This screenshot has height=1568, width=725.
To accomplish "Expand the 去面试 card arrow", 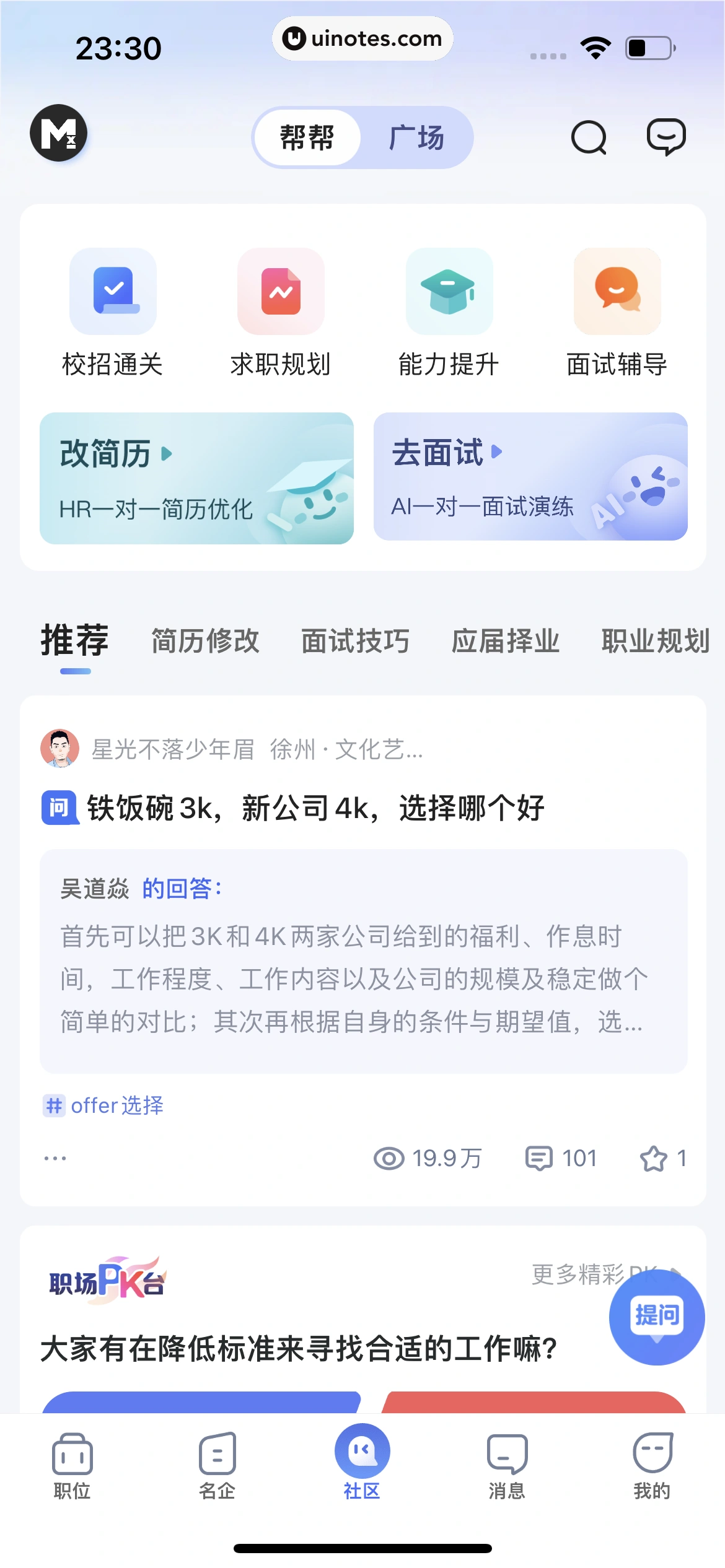I will (x=498, y=453).
